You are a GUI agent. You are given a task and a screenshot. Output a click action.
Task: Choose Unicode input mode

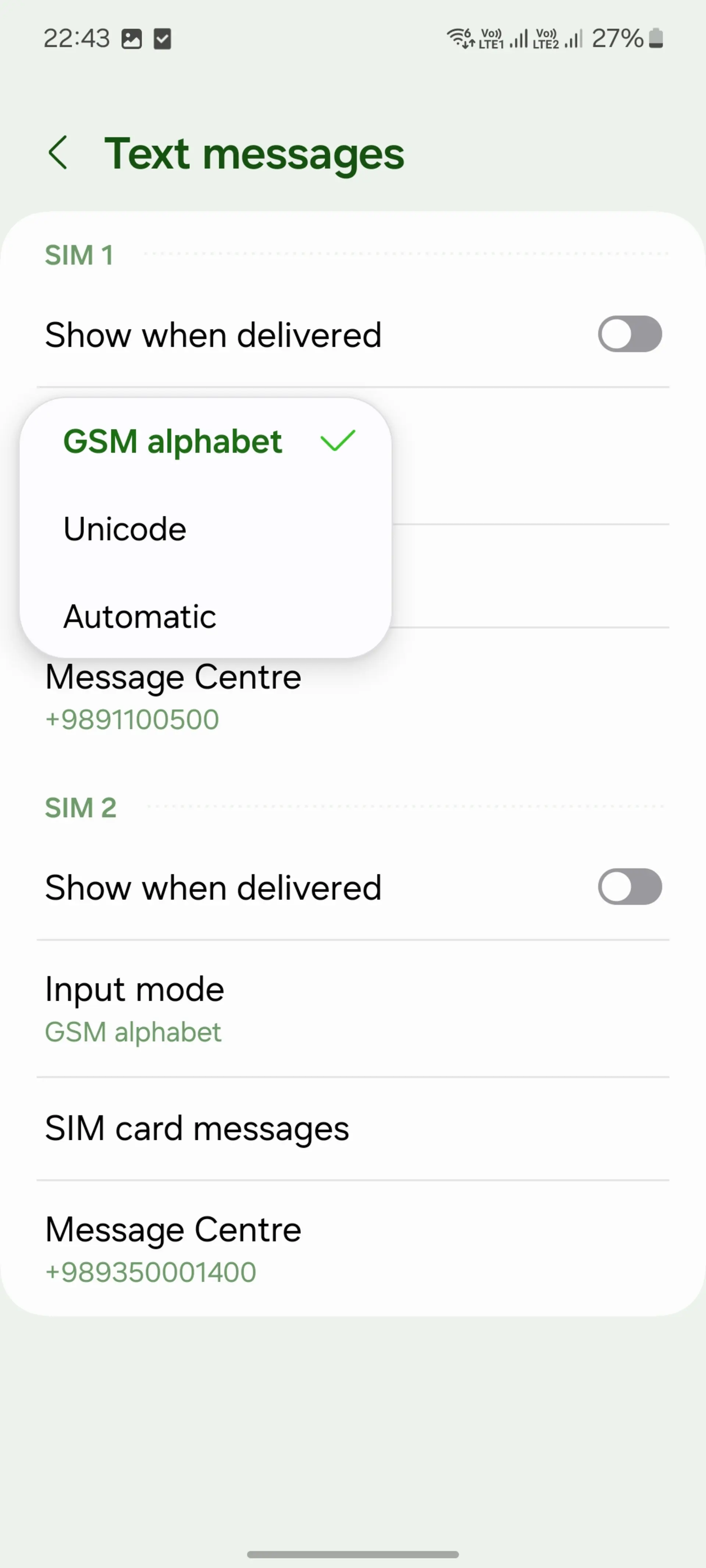tap(205, 528)
